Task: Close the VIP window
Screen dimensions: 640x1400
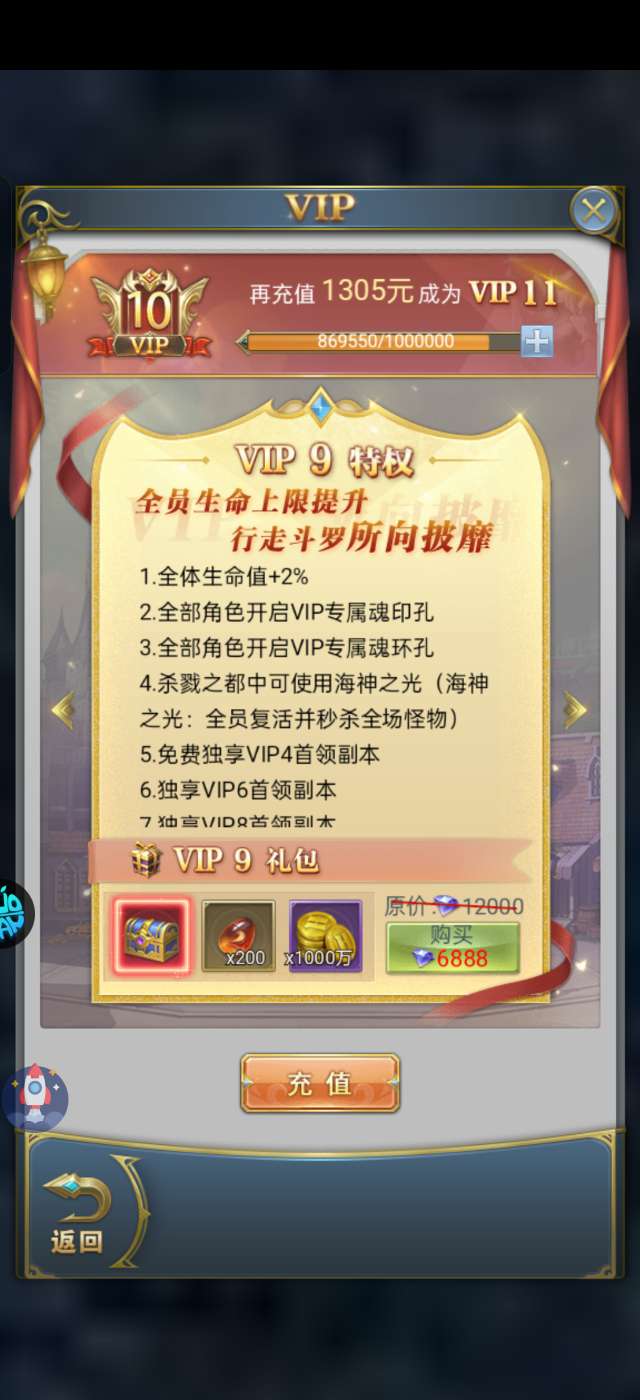Action: pos(594,211)
